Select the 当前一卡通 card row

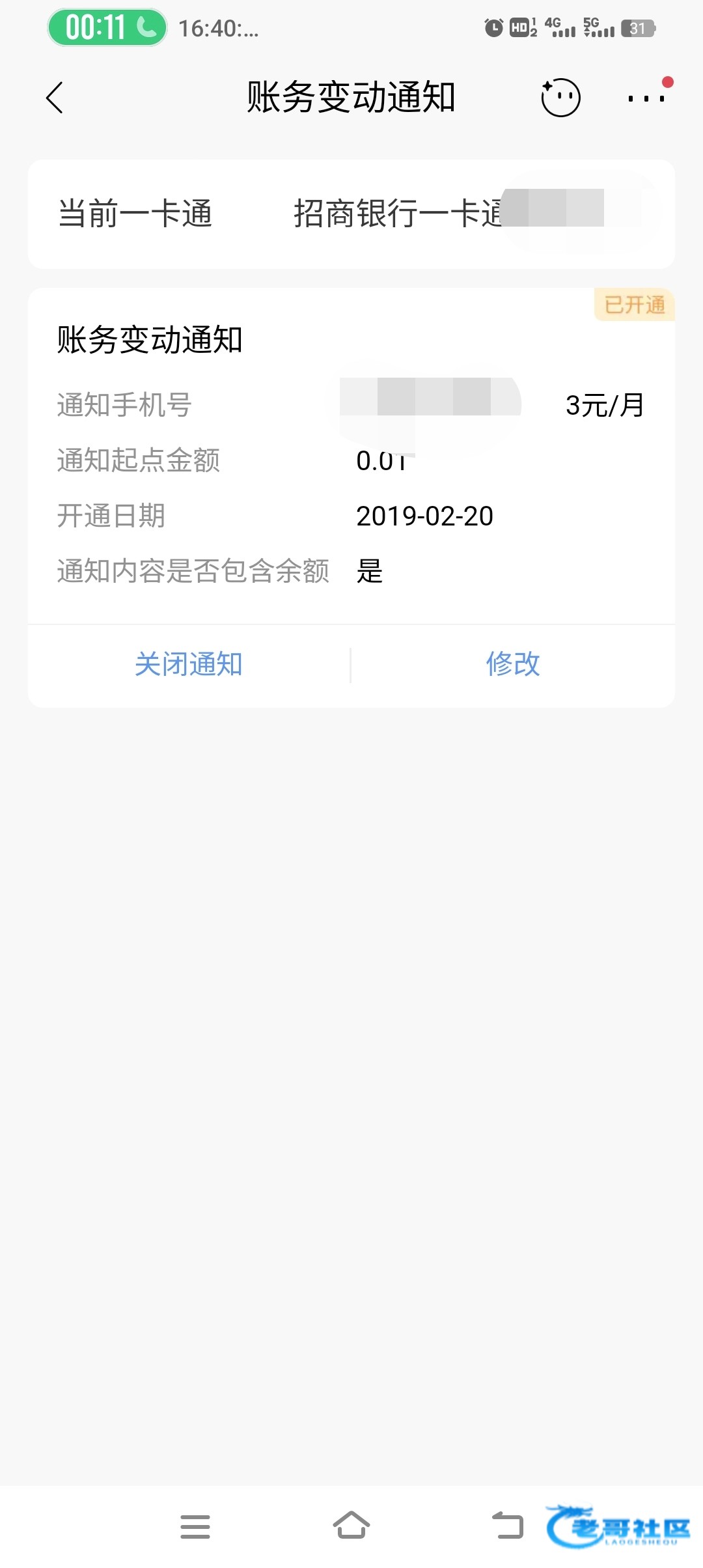(351, 214)
